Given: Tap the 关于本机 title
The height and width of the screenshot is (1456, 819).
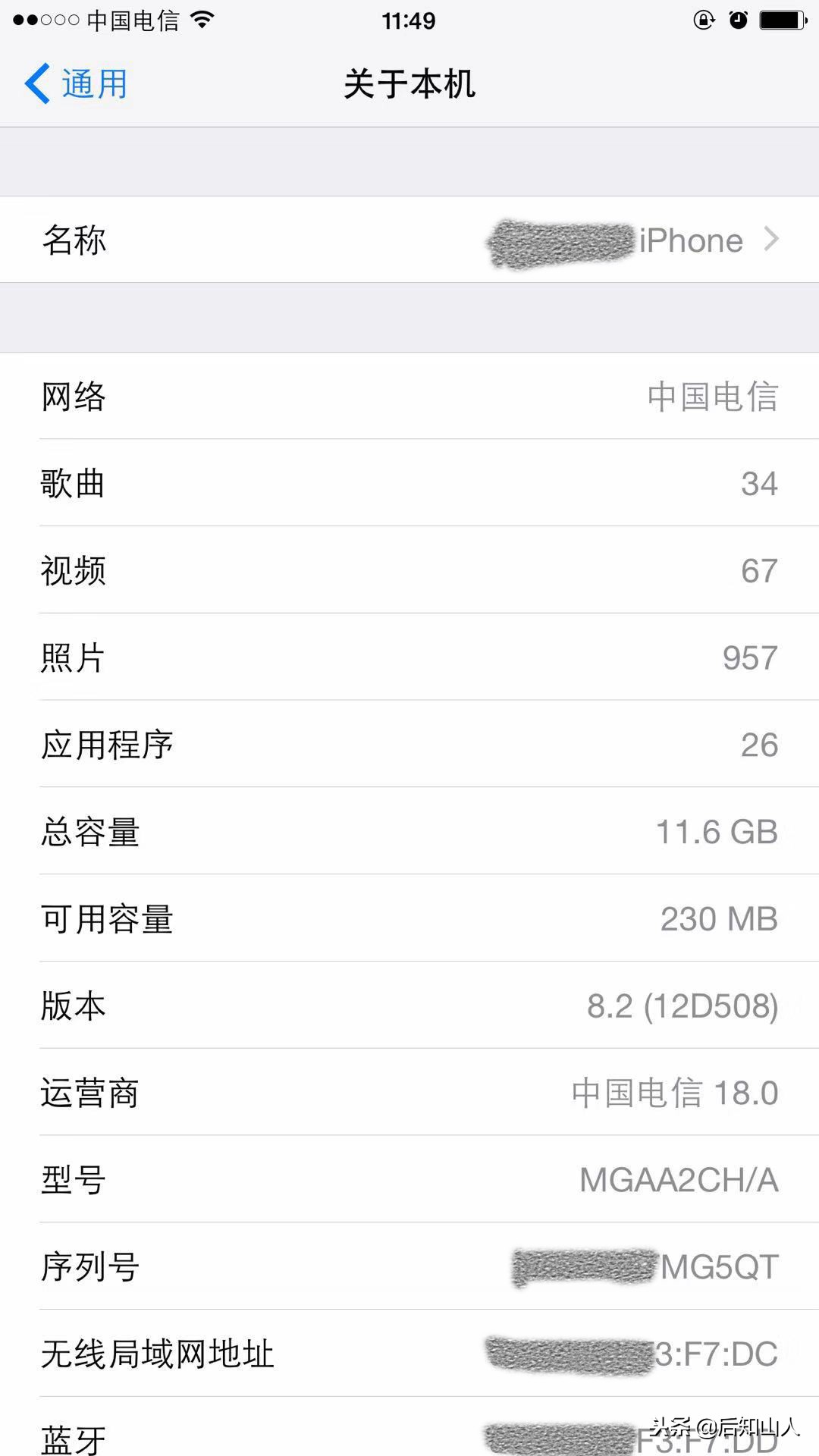Looking at the screenshot, I should click(409, 85).
